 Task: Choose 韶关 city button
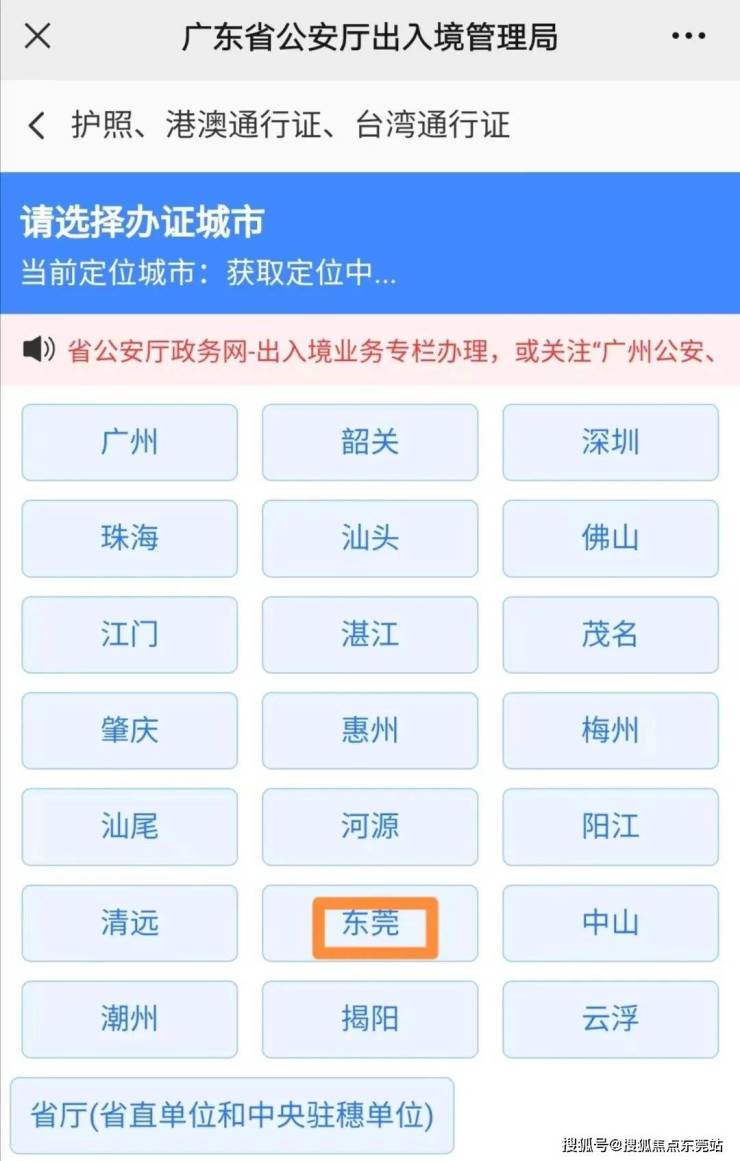pyautogui.click(x=369, y=442)
